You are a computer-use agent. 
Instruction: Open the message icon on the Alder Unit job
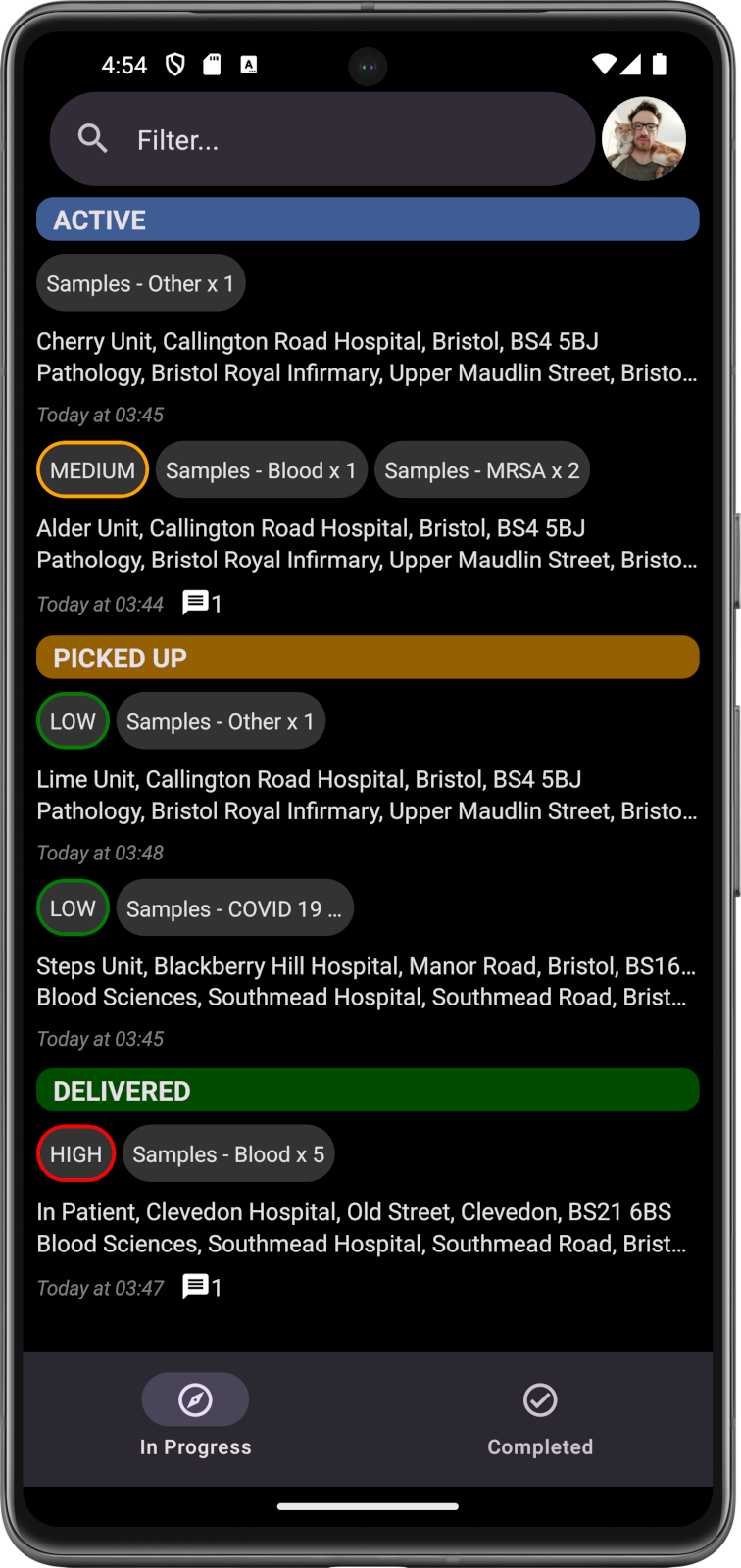click(195, 604)
